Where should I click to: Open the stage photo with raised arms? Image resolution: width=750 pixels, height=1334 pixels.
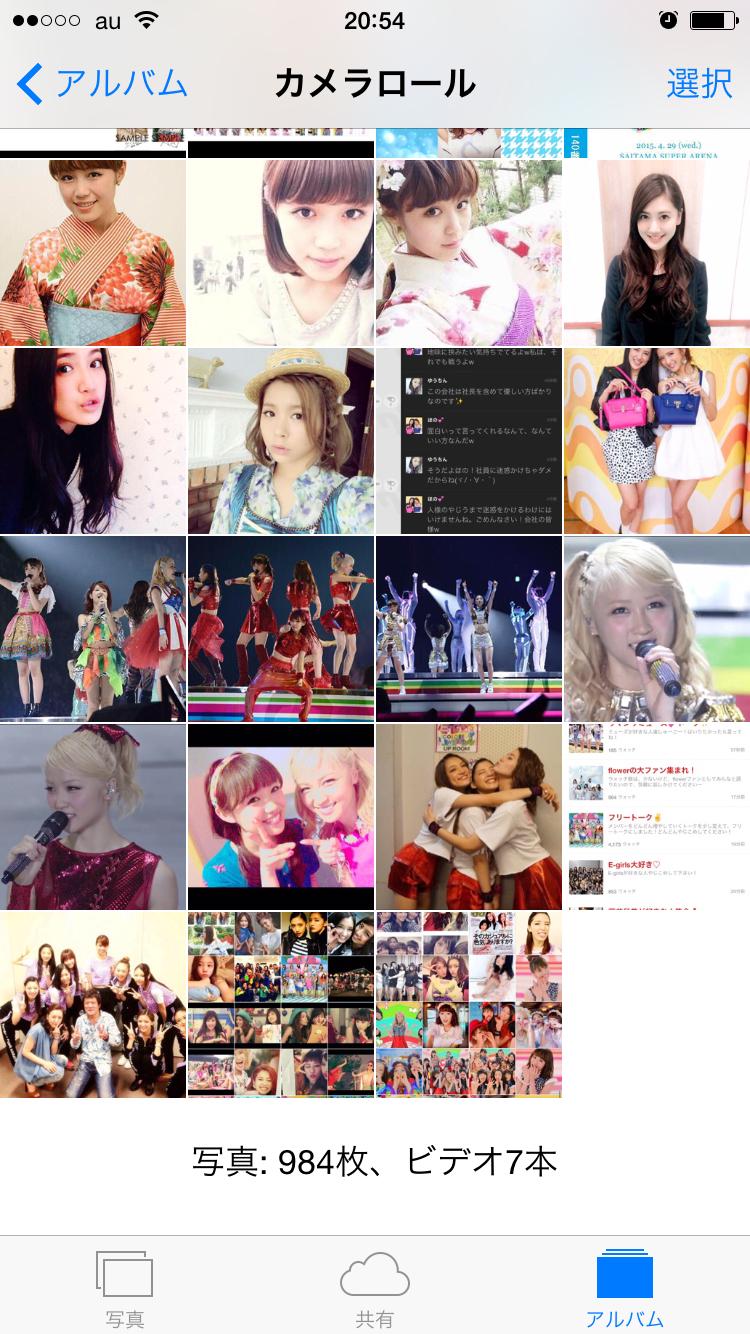click(x=469, y=629)
